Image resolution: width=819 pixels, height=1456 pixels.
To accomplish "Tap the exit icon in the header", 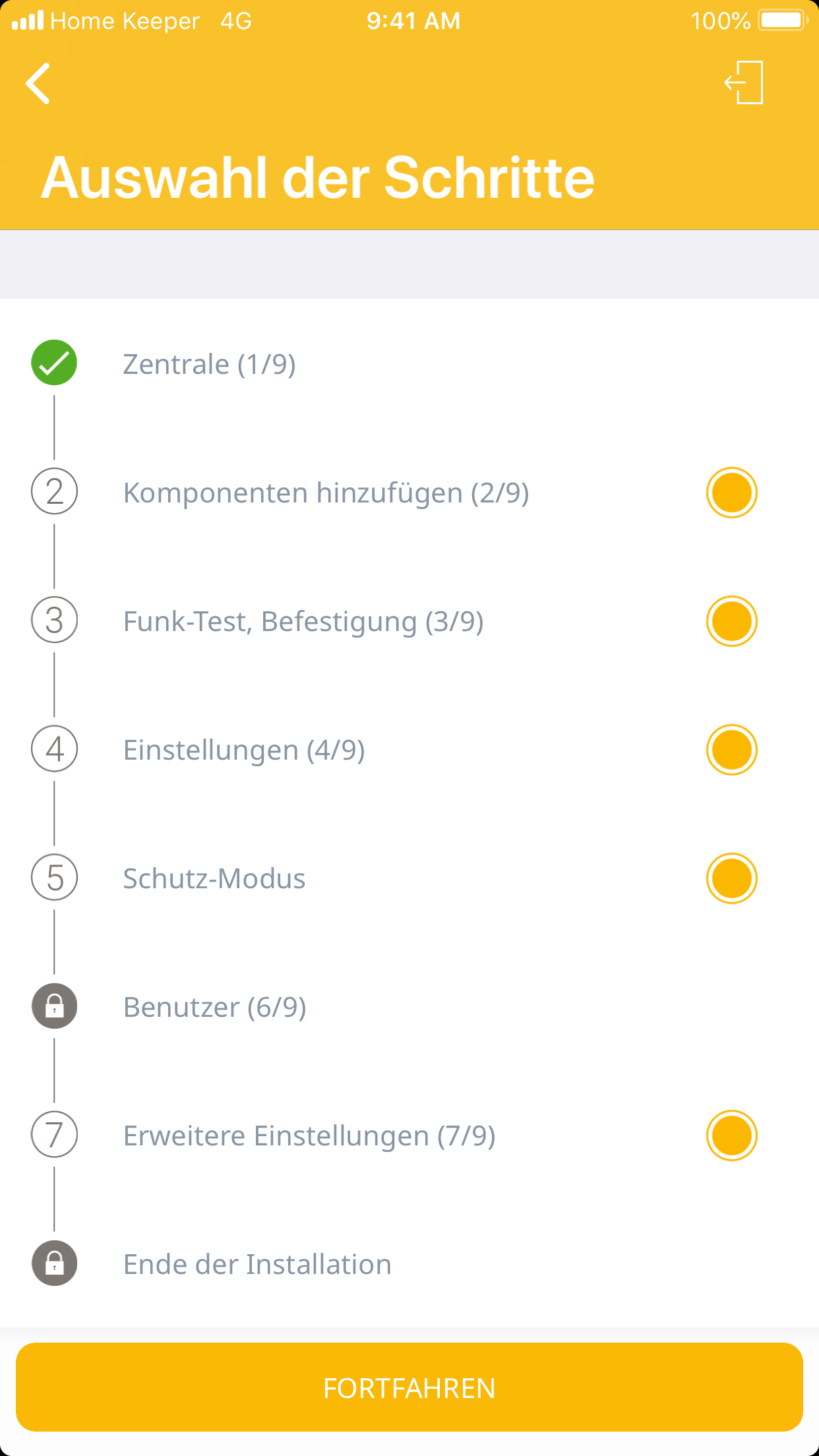I will (744, 82).
